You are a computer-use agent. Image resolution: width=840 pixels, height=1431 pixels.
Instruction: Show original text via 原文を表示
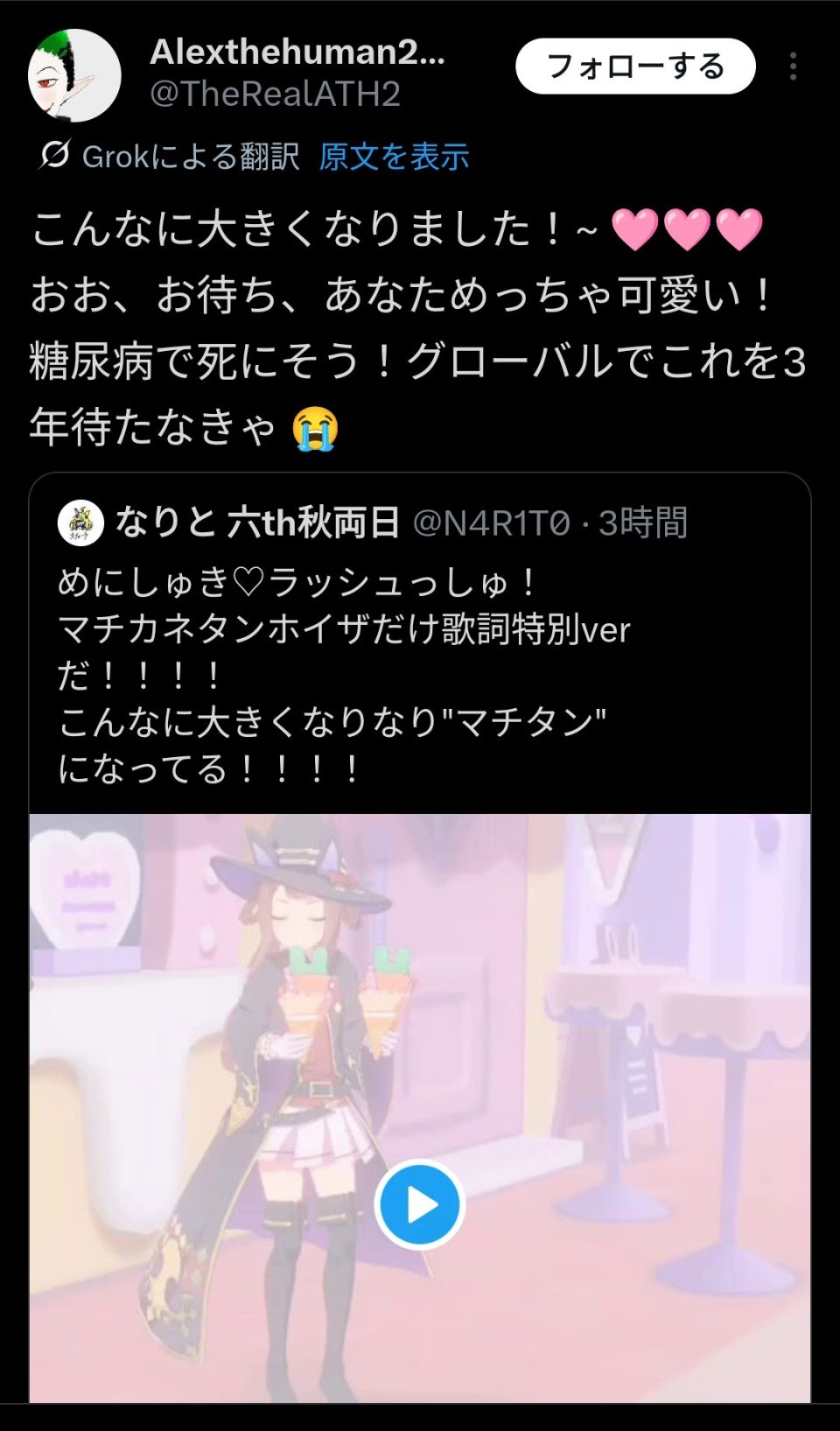pyautogui.click(x=394, y=157)
